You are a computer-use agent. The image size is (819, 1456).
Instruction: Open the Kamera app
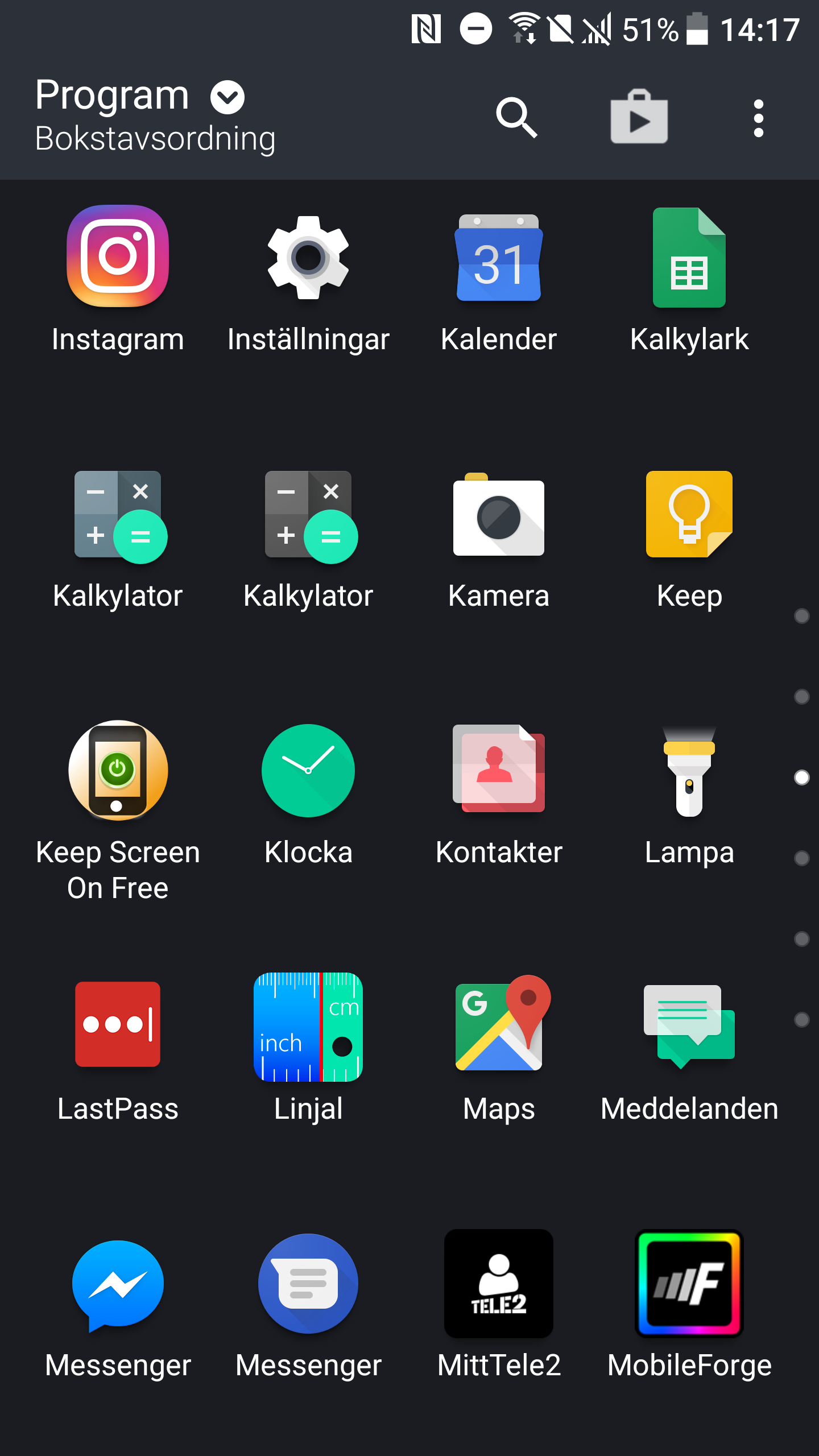pos(499,516)
